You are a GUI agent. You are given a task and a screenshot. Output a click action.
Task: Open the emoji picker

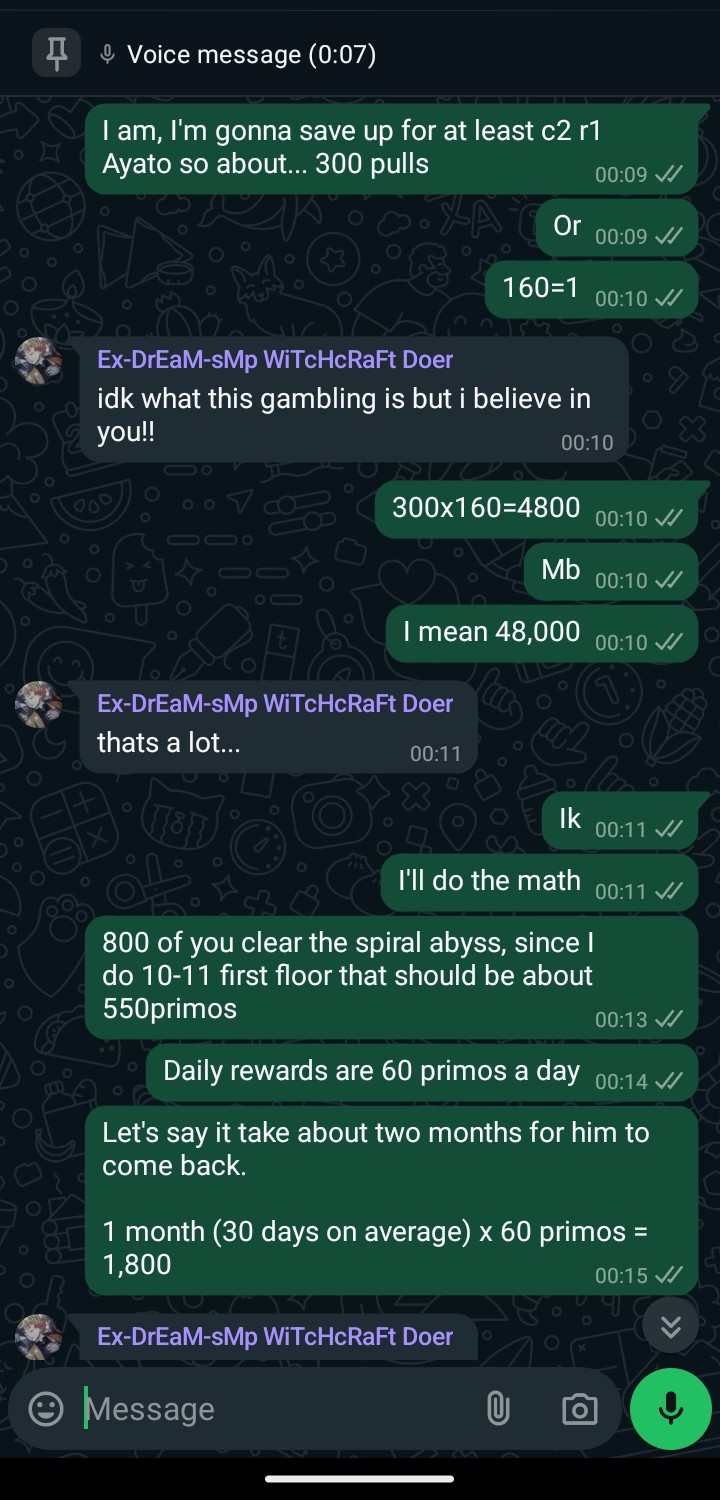pos(44,1408)
